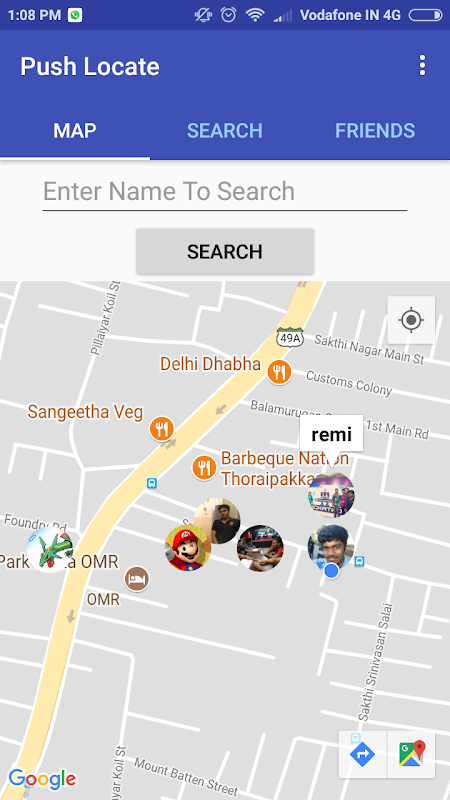
Task: Select the green dragon avatar marker
Action: (x=49, y=549)
